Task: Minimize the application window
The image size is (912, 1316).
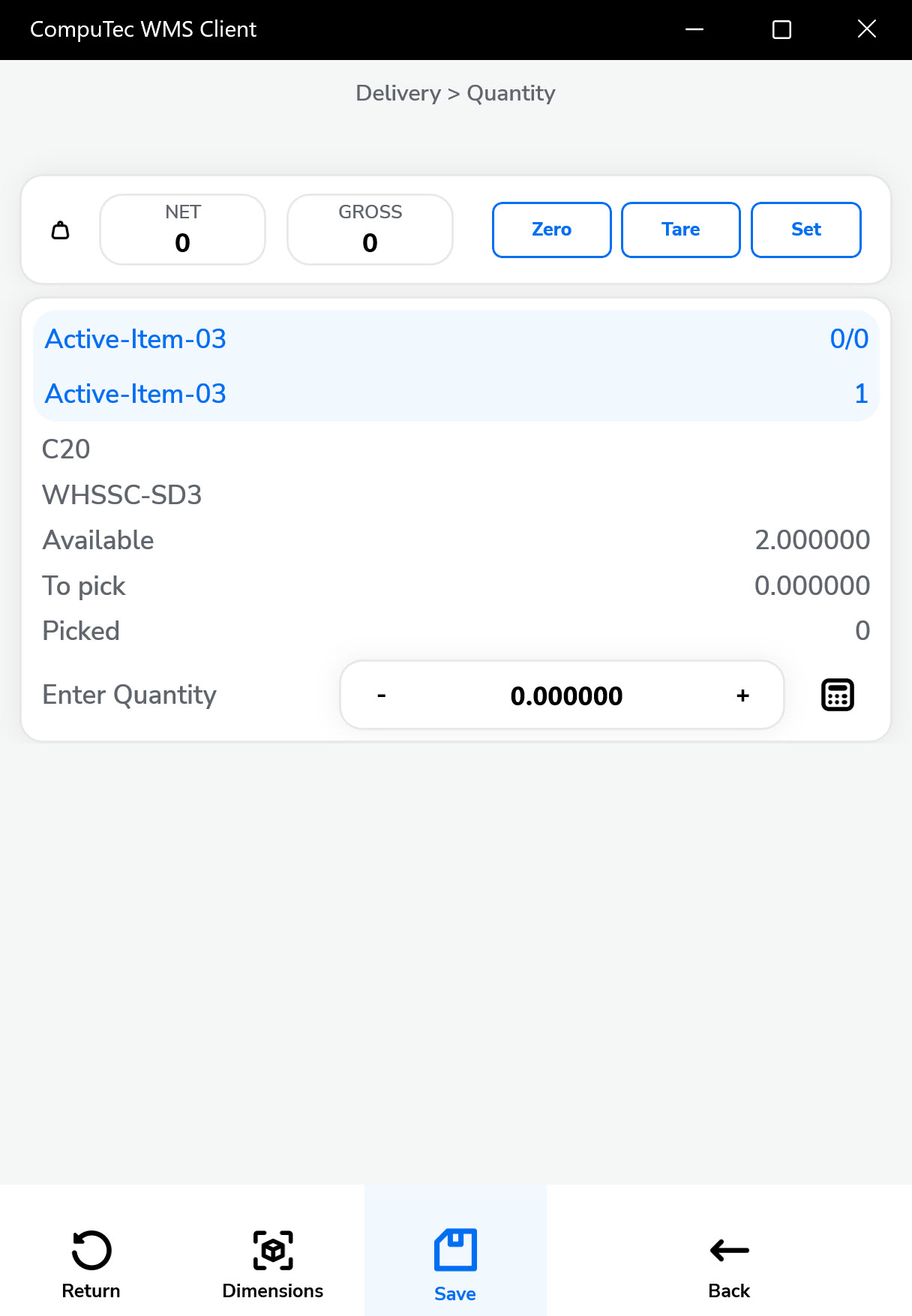Action: click(694, 29)
